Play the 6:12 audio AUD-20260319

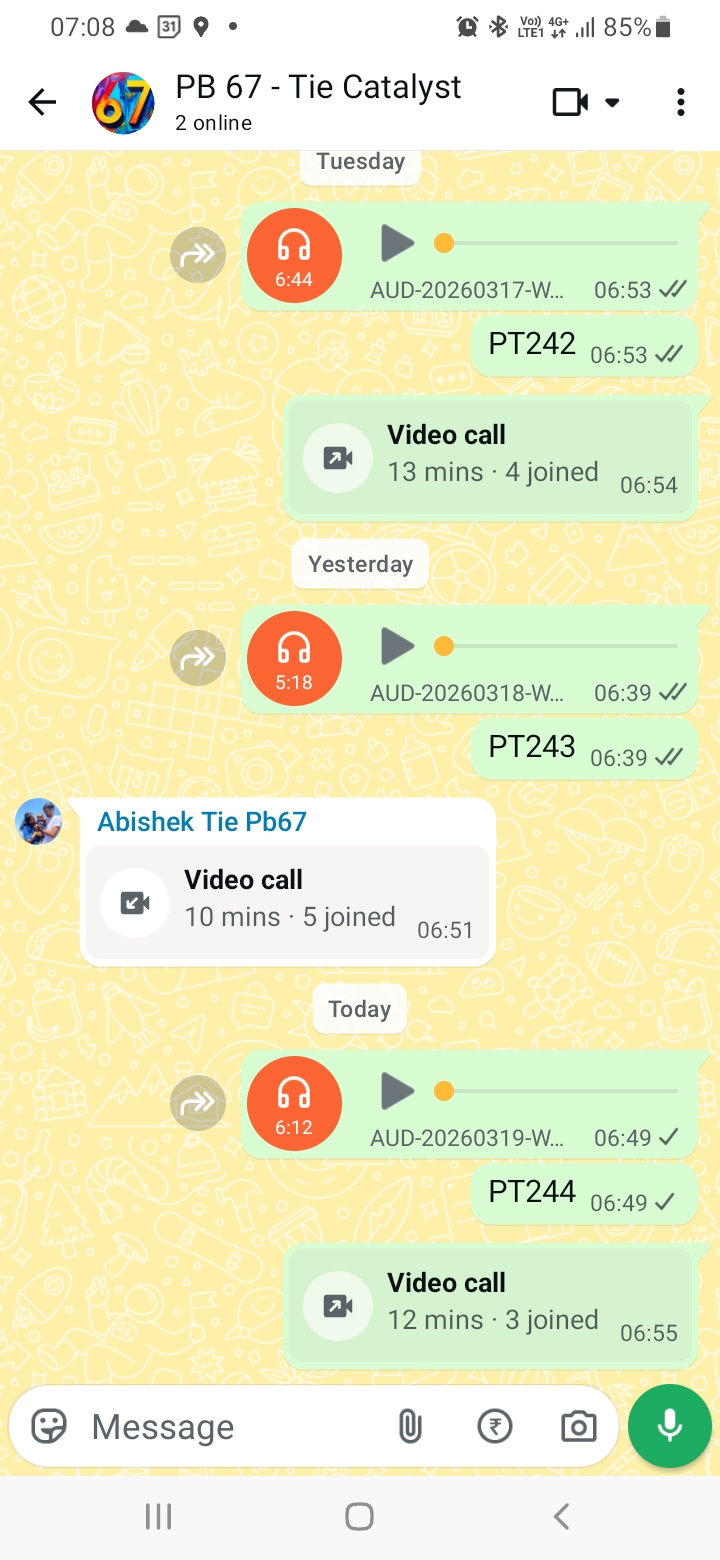(x=398, y=1091)
